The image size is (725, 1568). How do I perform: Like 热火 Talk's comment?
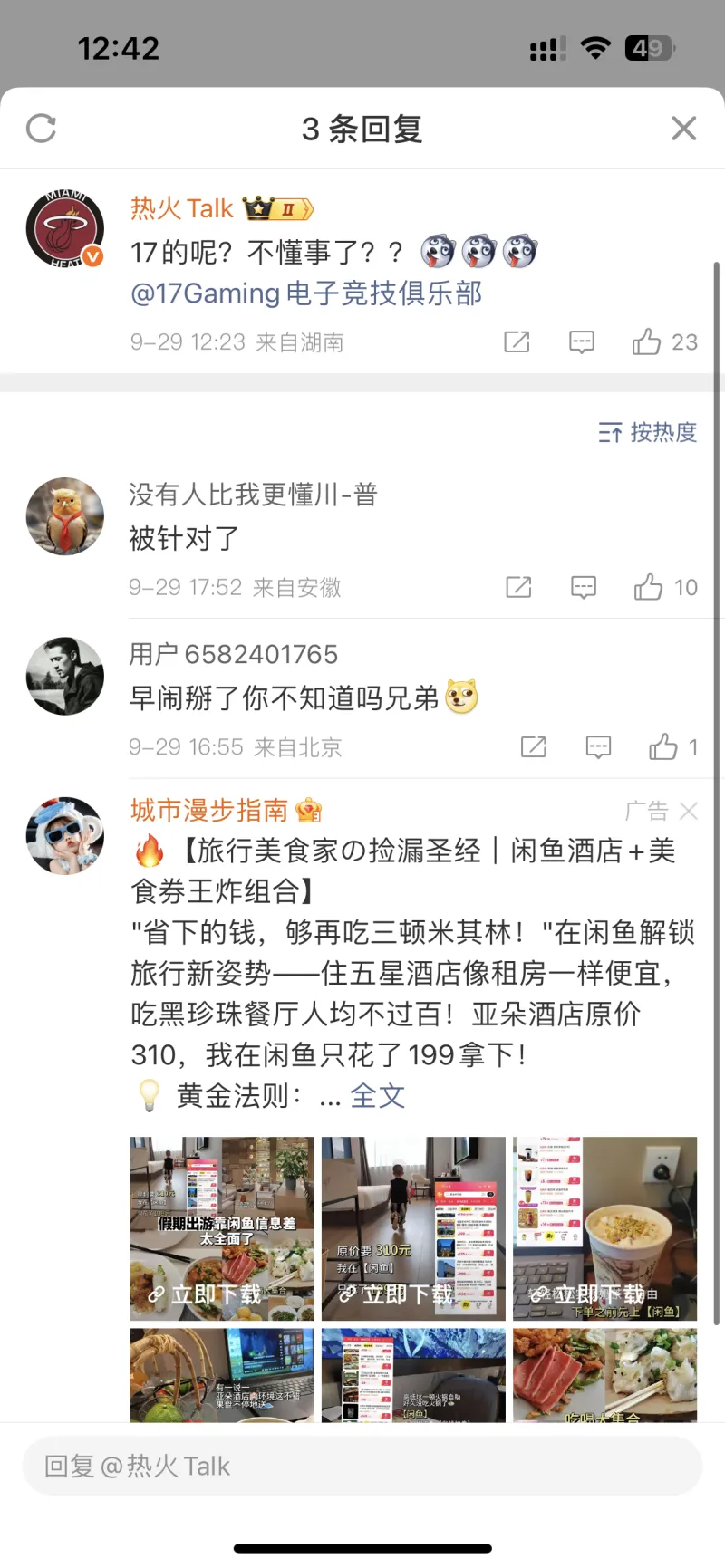[647, 342]
